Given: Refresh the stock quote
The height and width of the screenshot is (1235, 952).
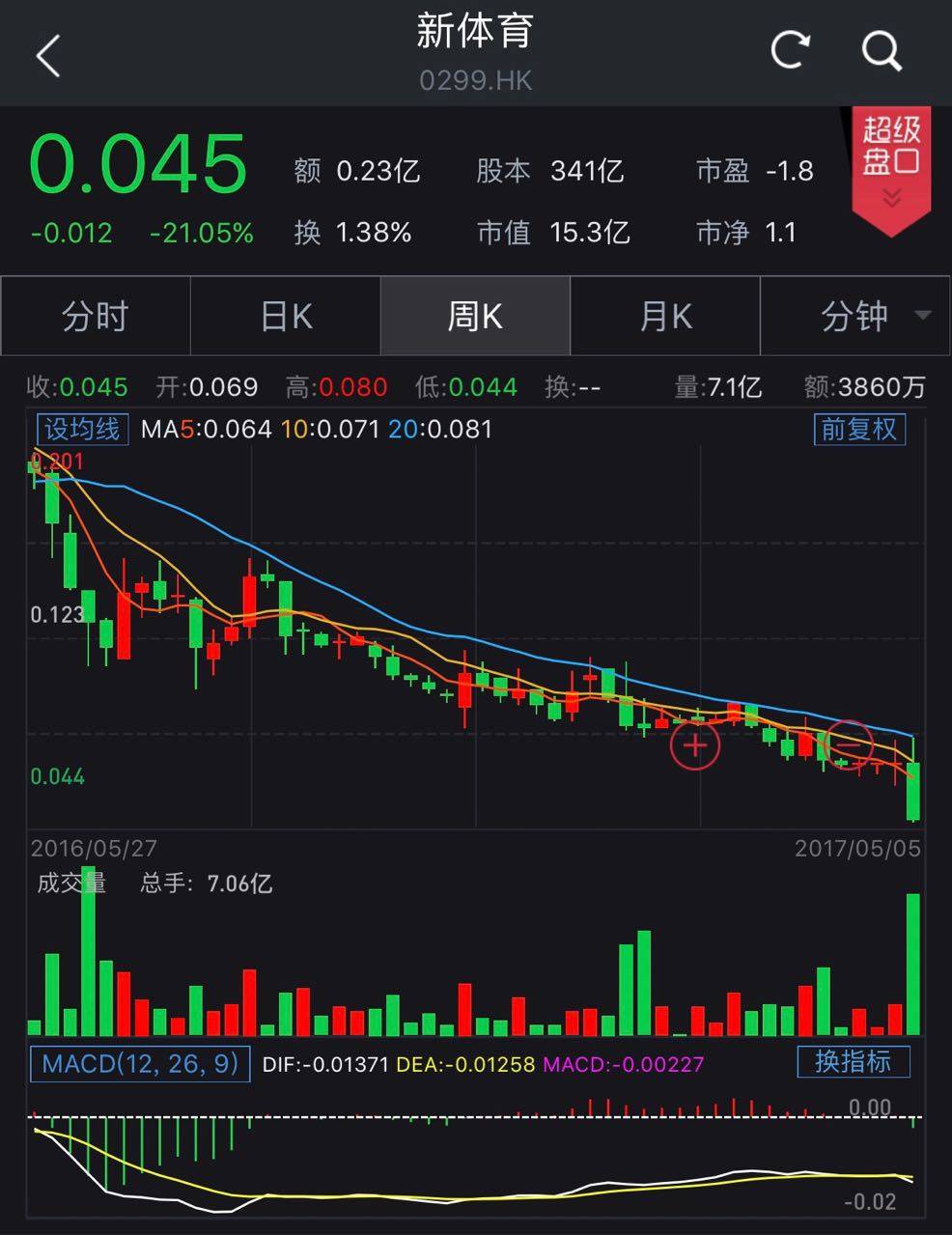Looking at the screenshot, I should (x=789, y=50).
